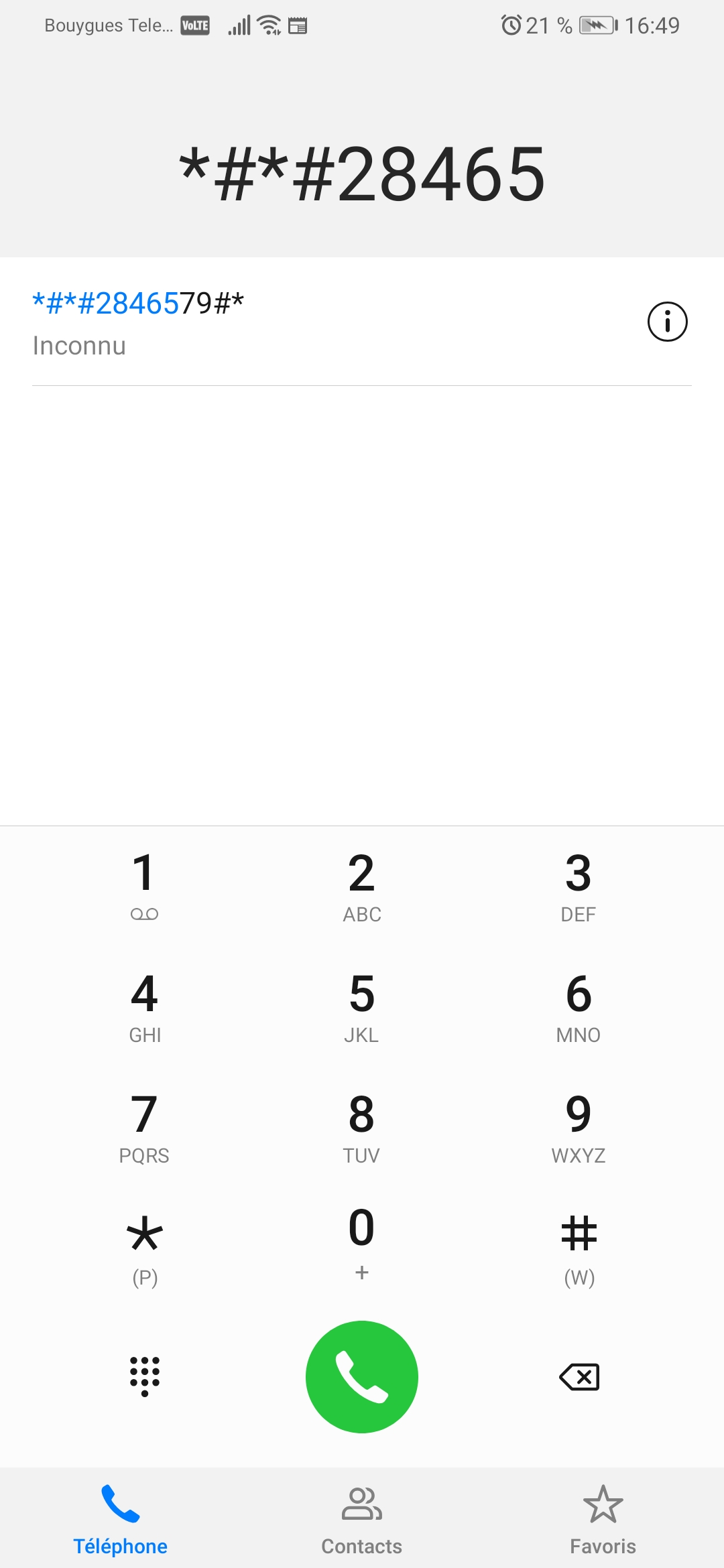Image resolution: width=724 pixels, height=1568 pixels.
Task: Enter digit 4 GHI
Action: point(144,1005)
